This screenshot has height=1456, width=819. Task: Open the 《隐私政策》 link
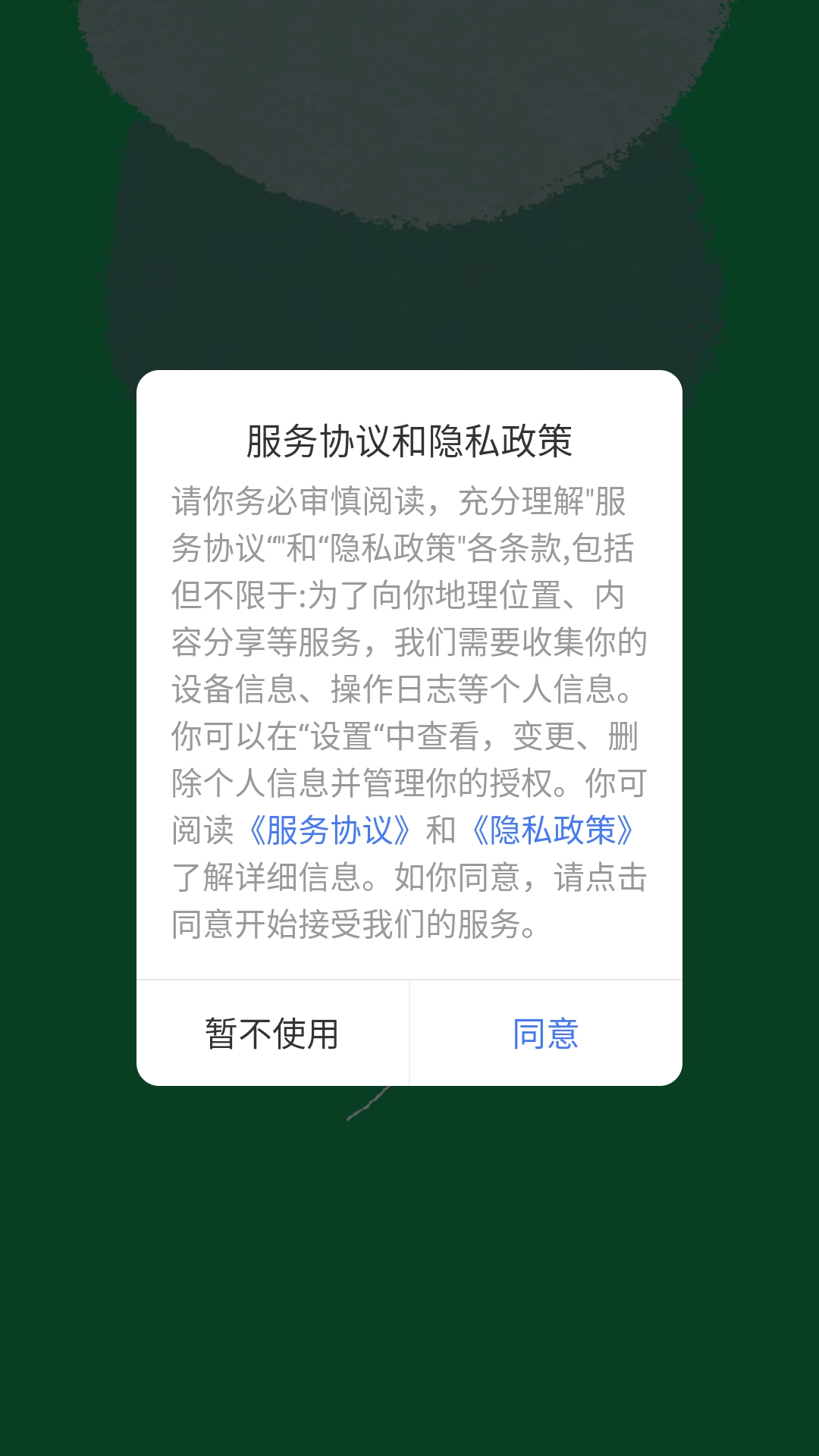(x=553, y=830)
